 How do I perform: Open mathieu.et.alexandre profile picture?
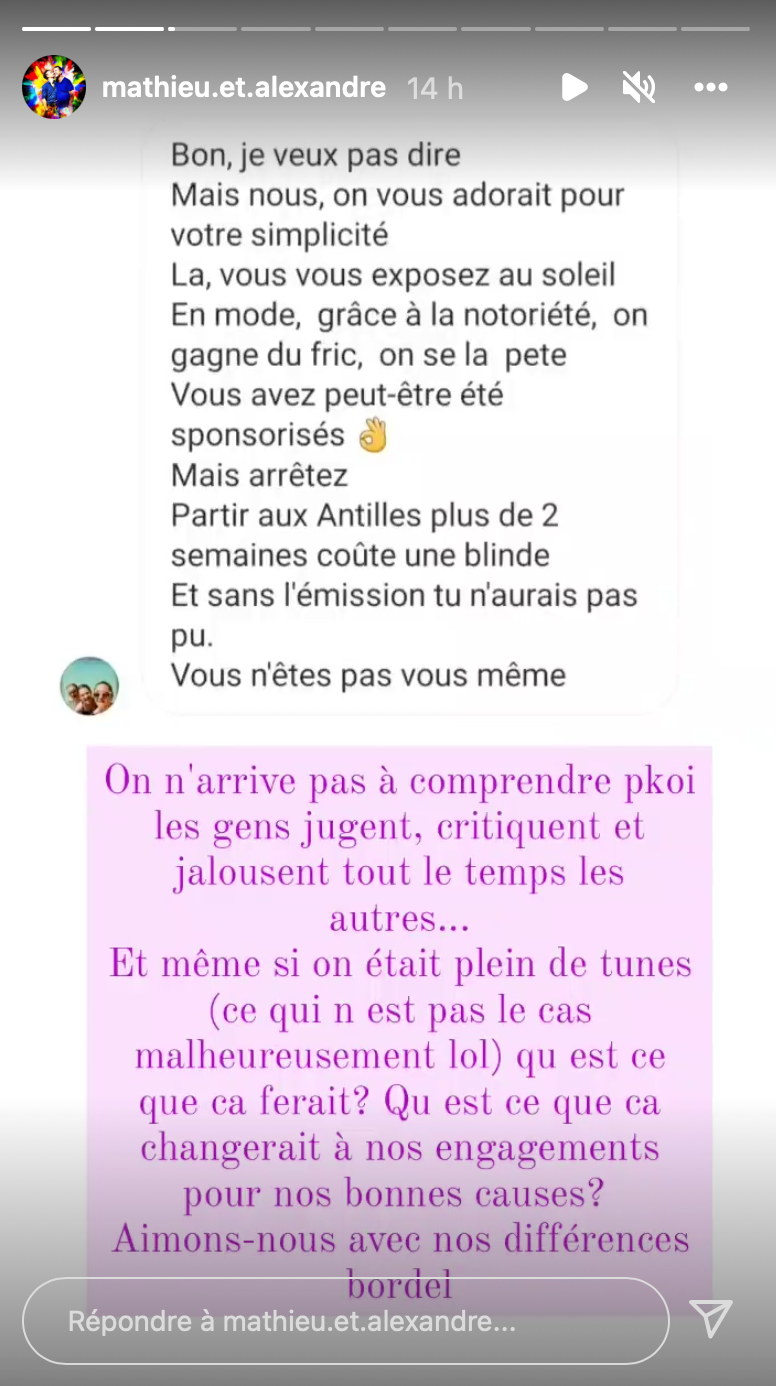54,88
